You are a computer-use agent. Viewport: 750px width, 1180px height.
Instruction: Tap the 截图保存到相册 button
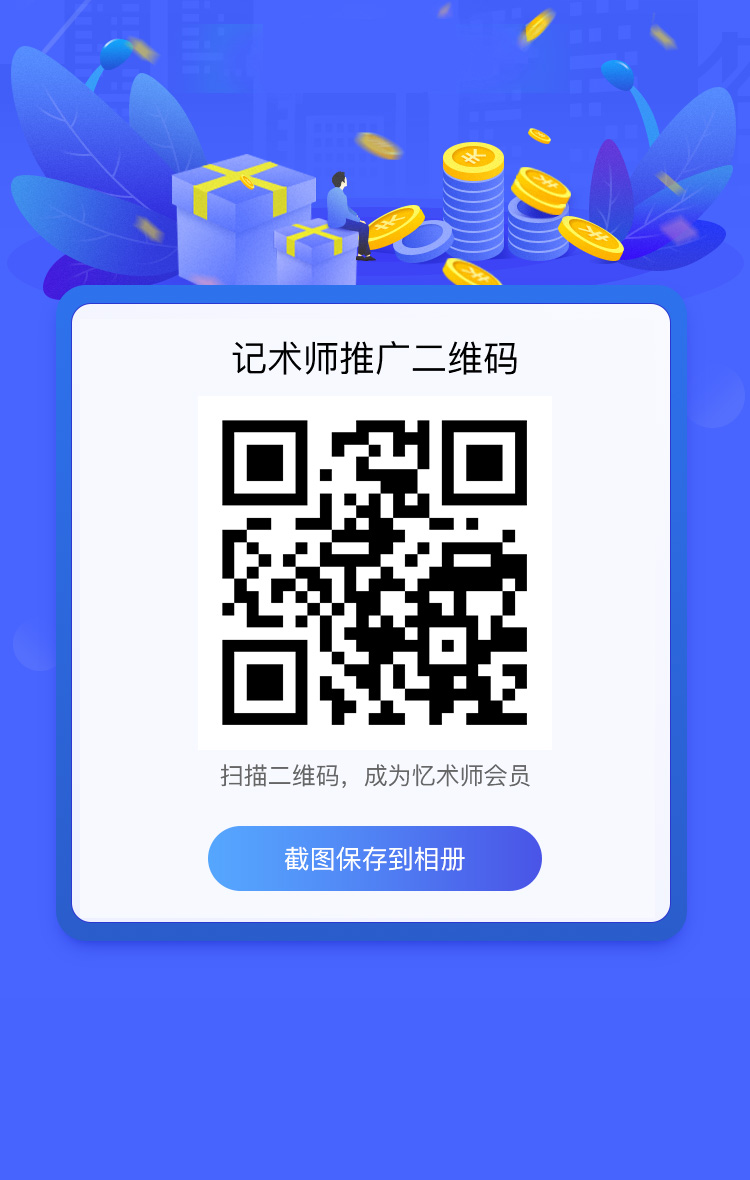[x=374, y=858]
